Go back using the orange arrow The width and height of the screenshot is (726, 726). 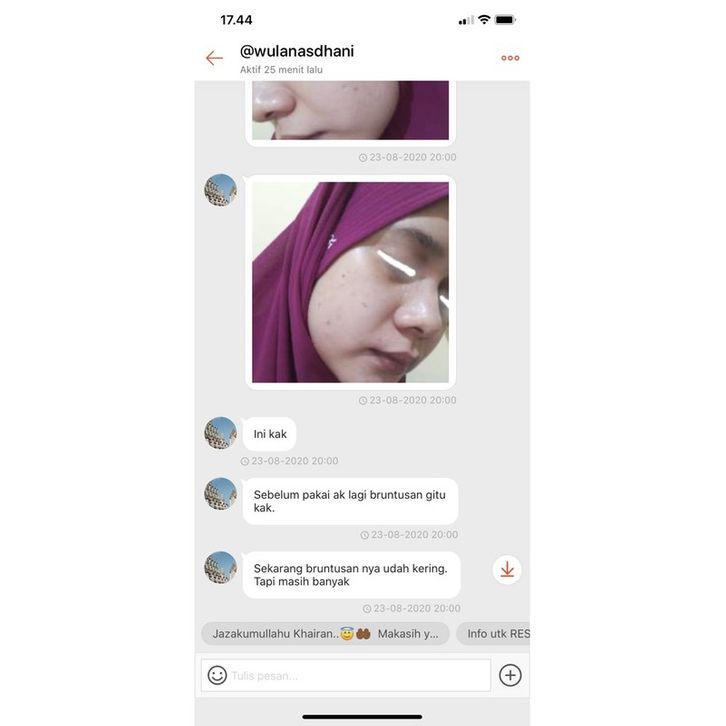click(x=214, y=58)
